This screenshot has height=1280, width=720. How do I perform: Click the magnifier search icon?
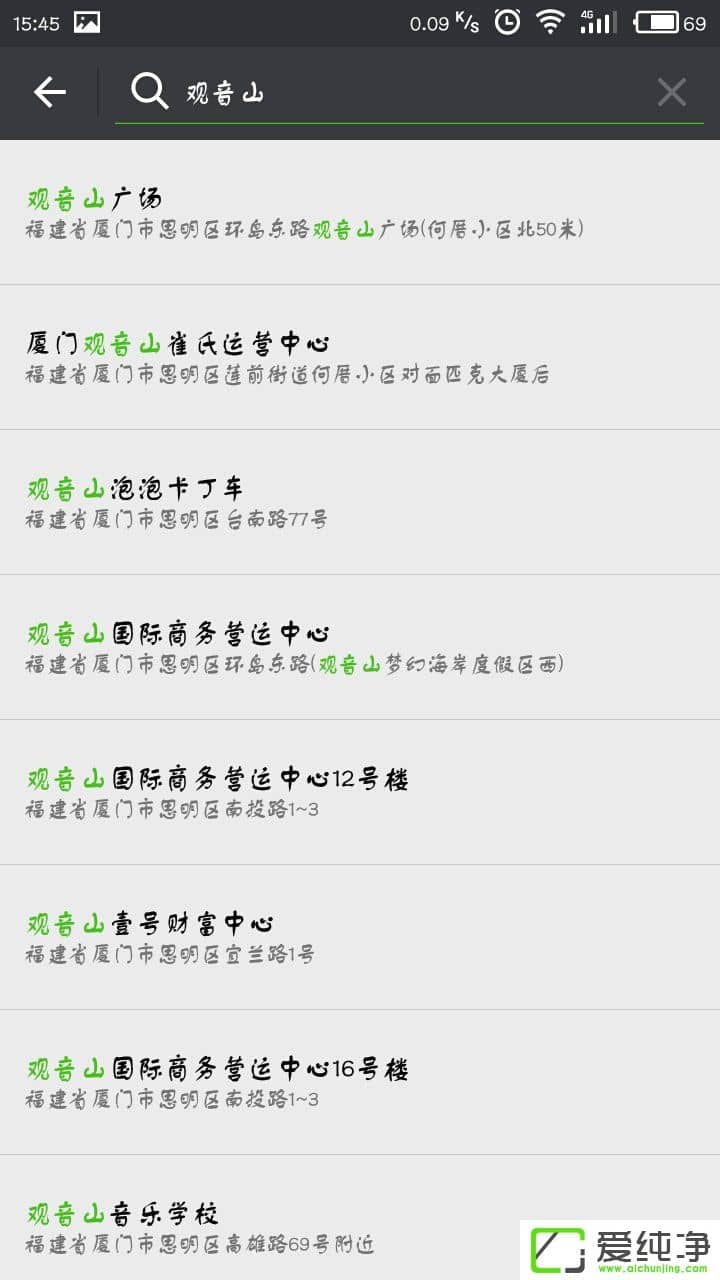click(x=148, y=91)
